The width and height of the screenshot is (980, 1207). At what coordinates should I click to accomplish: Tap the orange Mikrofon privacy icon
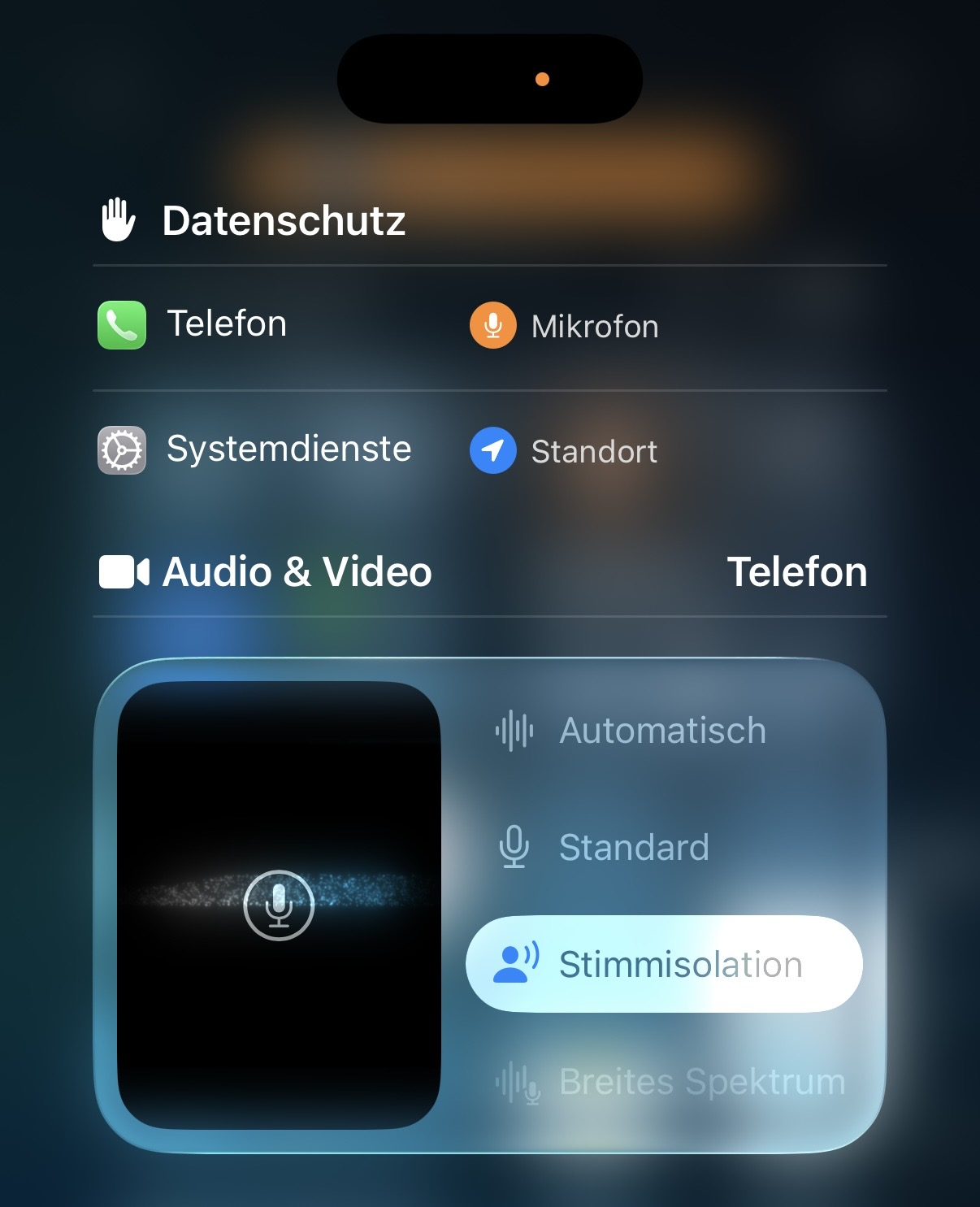[492, 326]
